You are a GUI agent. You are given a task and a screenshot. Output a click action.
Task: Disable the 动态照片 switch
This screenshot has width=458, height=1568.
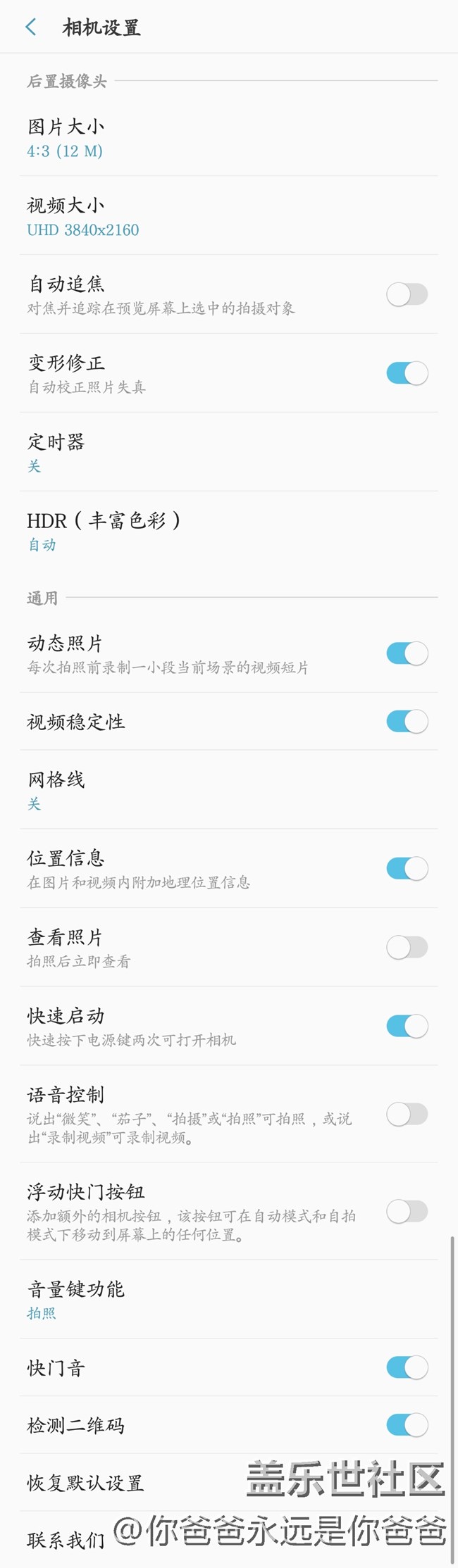(x=407, y=653)
